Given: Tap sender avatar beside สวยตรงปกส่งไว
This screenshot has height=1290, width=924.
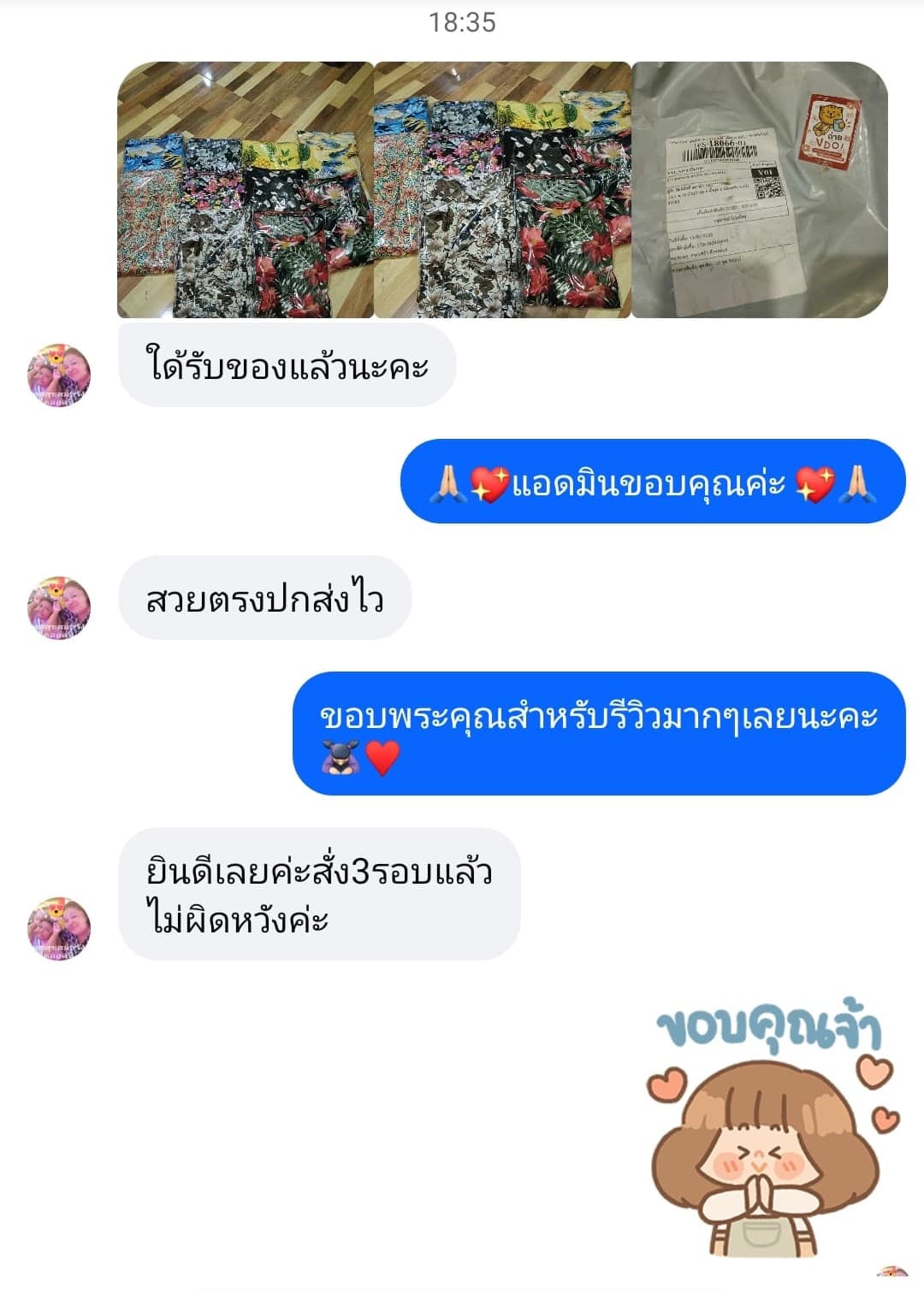Looking at the screenshot, I should (59, 607).
